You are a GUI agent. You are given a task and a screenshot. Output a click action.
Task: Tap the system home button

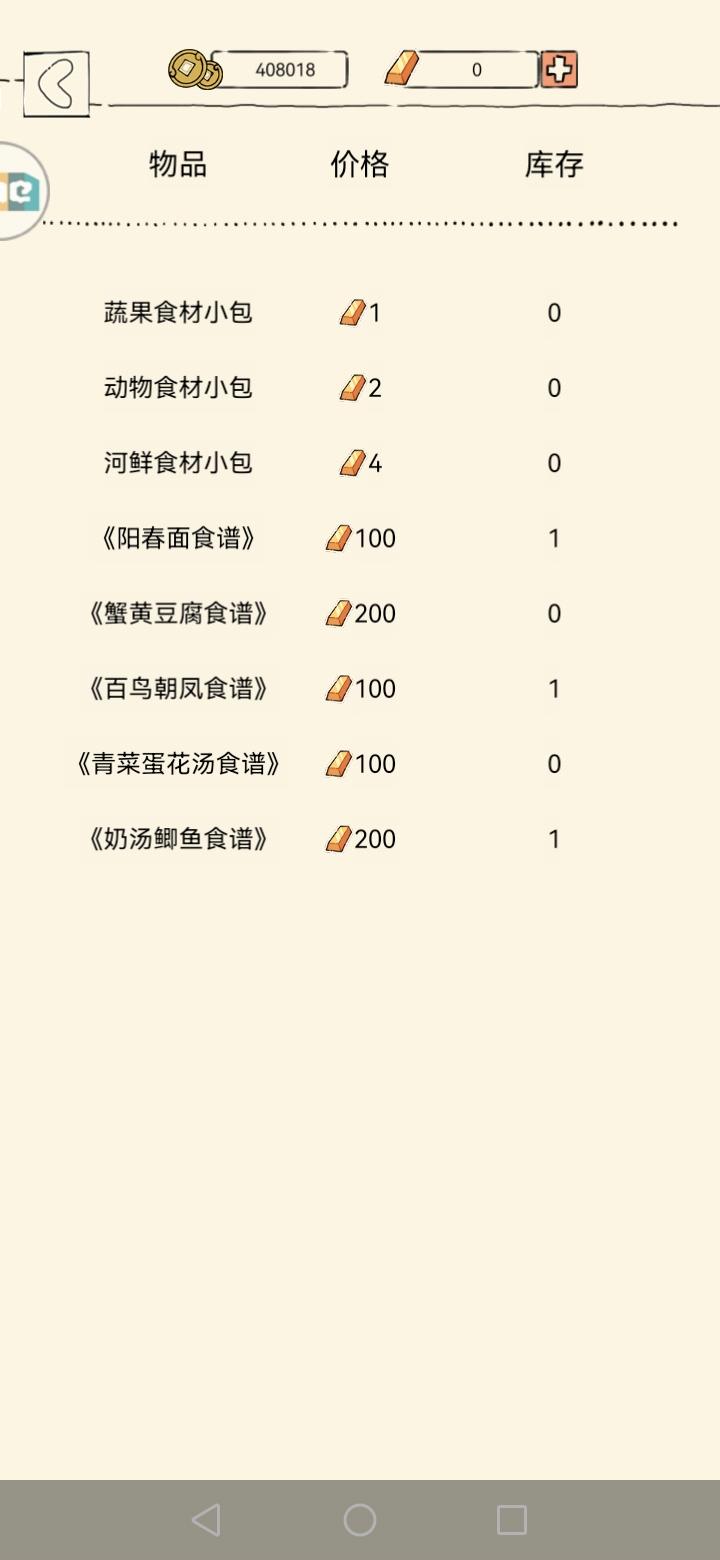(x=360, y=1520)
